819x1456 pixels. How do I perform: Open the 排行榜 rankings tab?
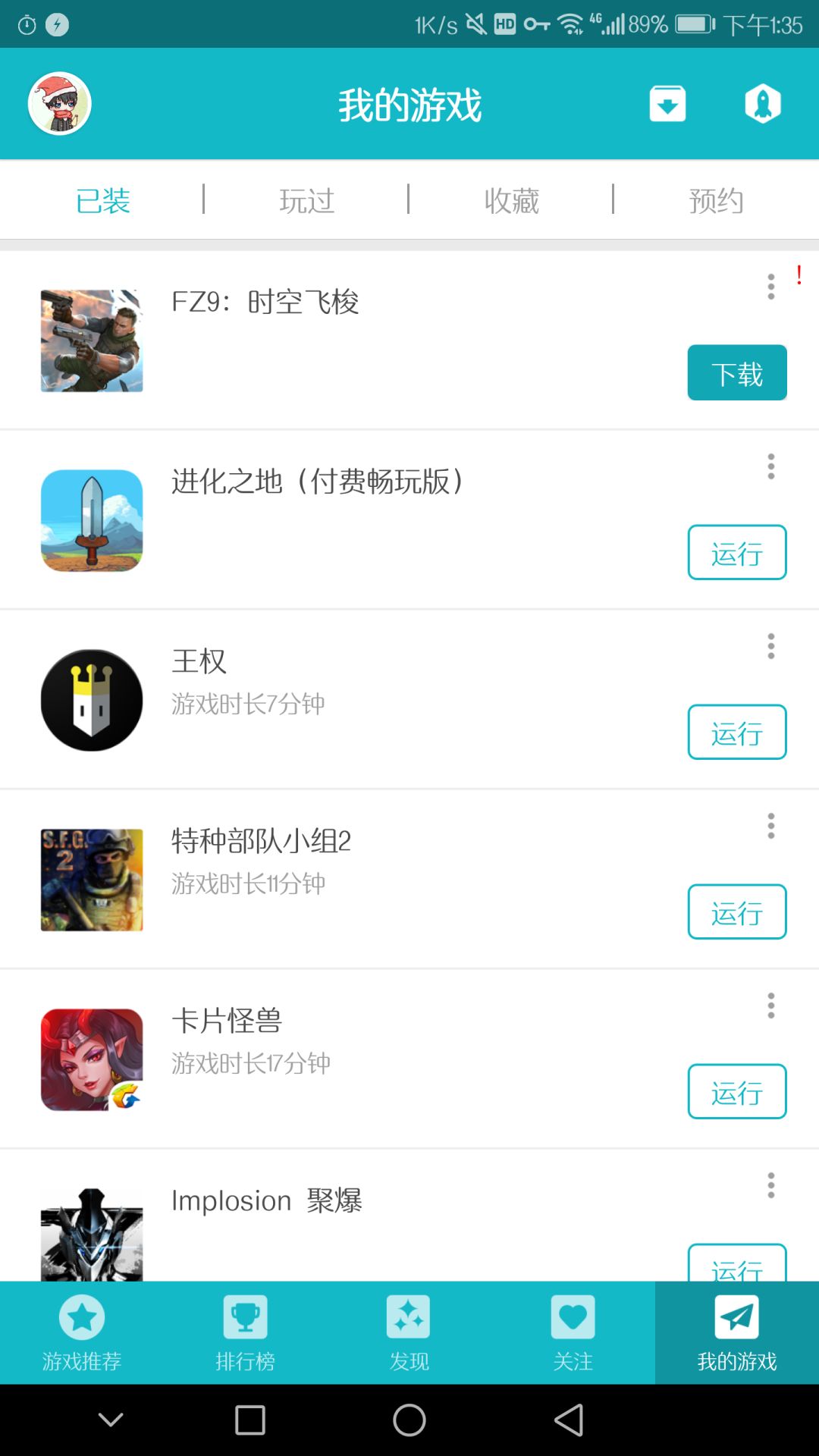tap(246, 1333)
